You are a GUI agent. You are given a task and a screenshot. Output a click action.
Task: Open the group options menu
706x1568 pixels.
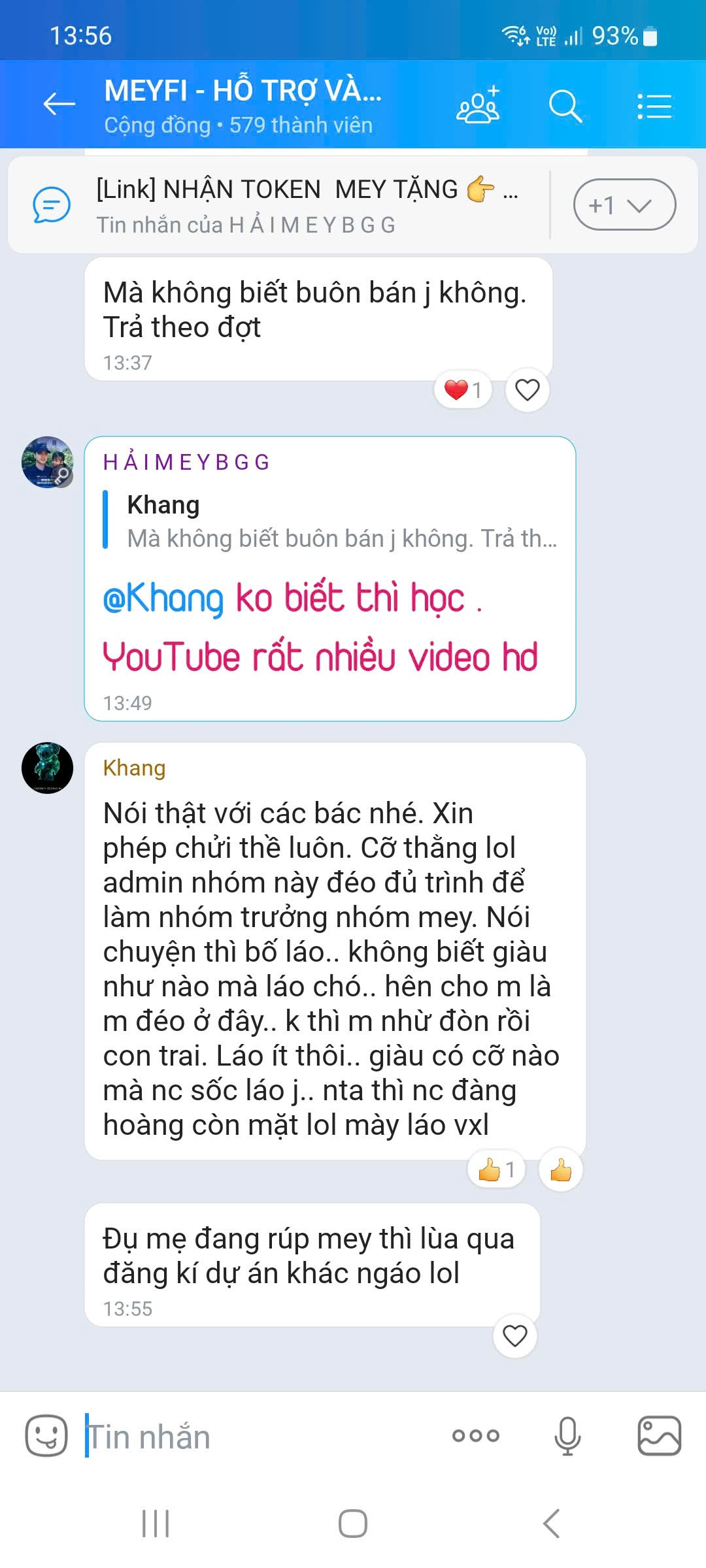point(654,106)
